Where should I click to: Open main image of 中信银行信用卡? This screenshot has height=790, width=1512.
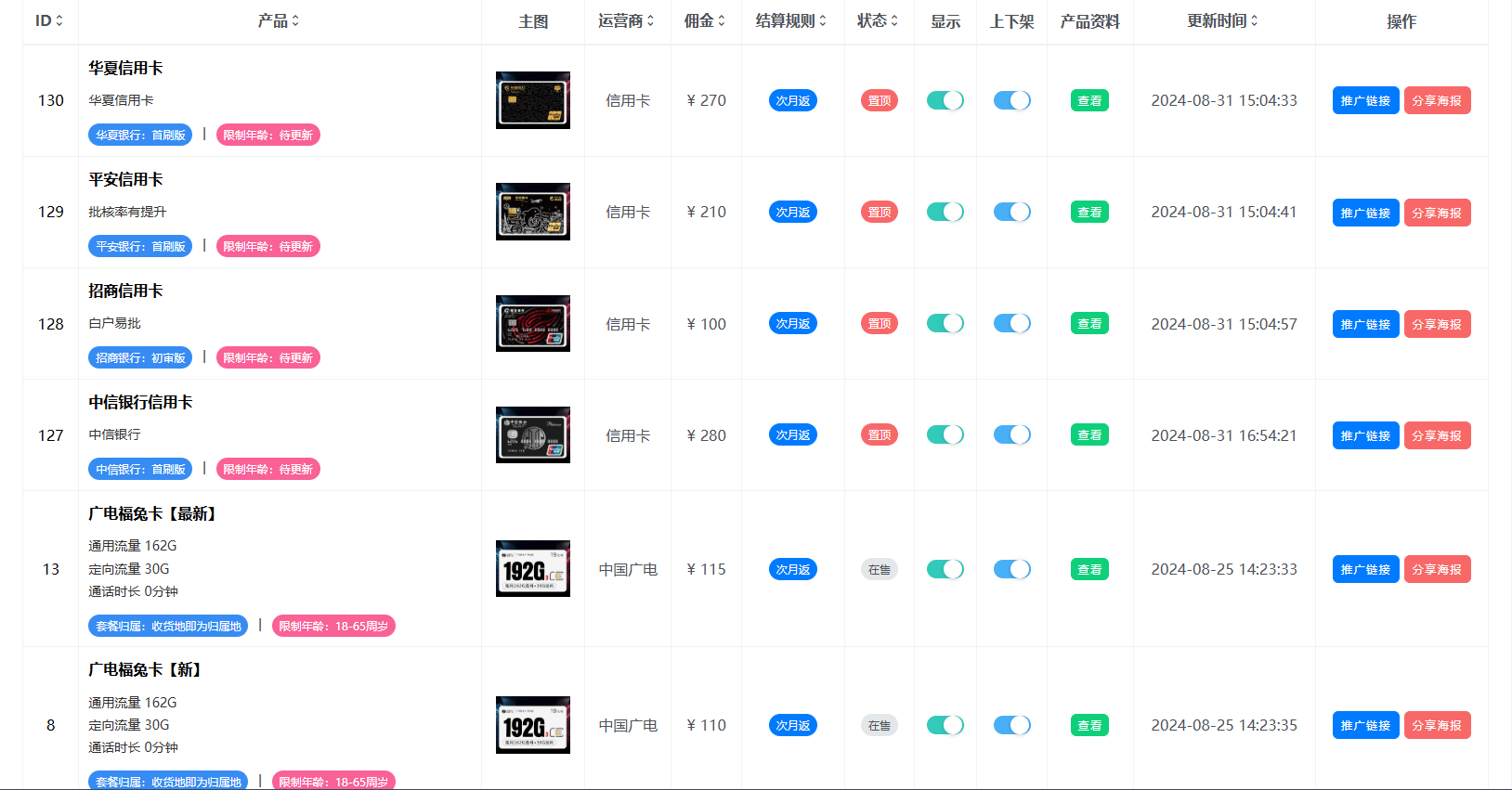[533, 434]
